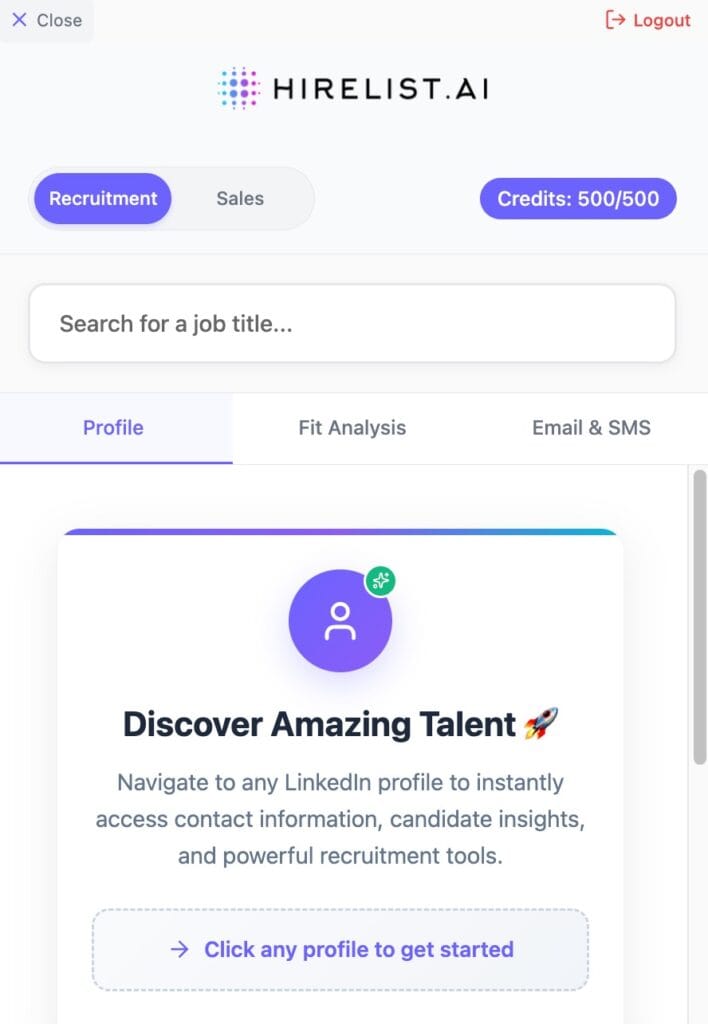The width and height of the screenshot is (708, 1024).
Task: Switch to the Fit Analysis tab
Action: tap(352, 428)
